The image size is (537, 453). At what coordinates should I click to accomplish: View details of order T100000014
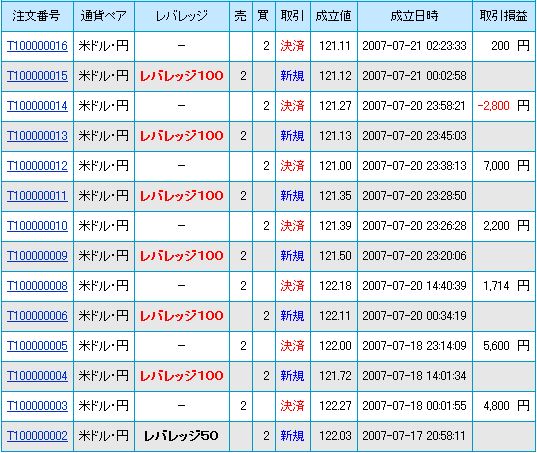coord(37,106)
